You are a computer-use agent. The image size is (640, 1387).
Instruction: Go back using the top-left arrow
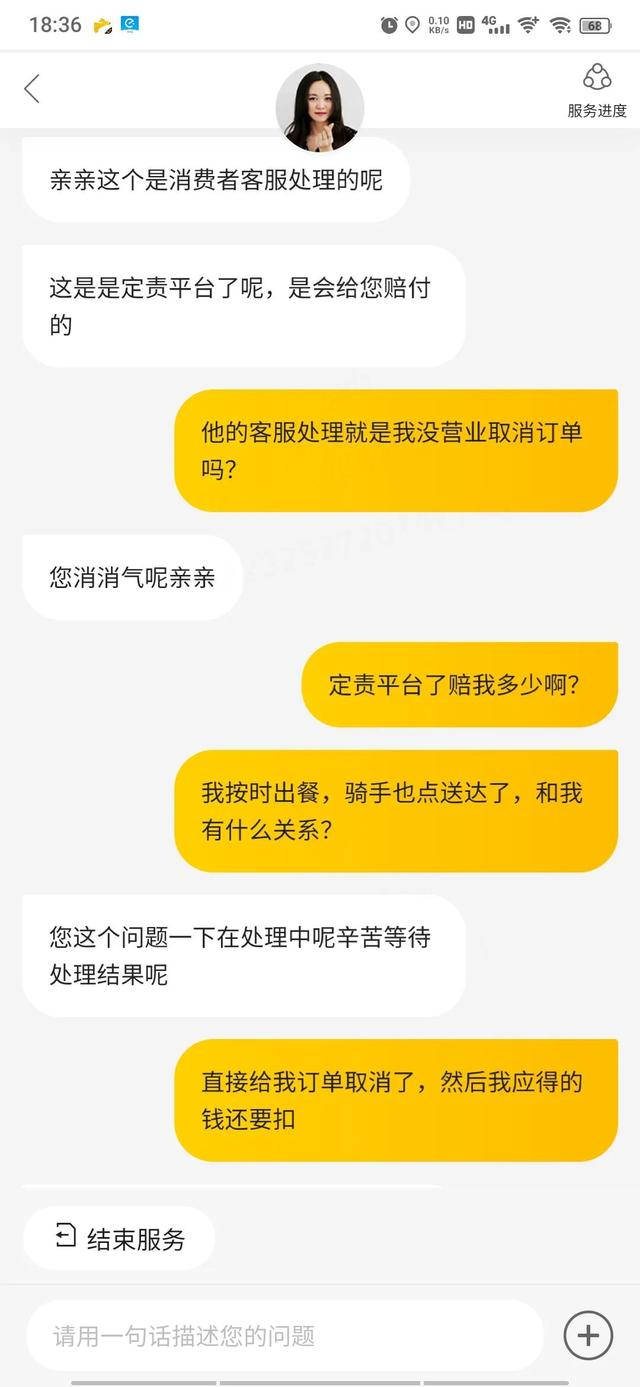click(x=32, y=89)
